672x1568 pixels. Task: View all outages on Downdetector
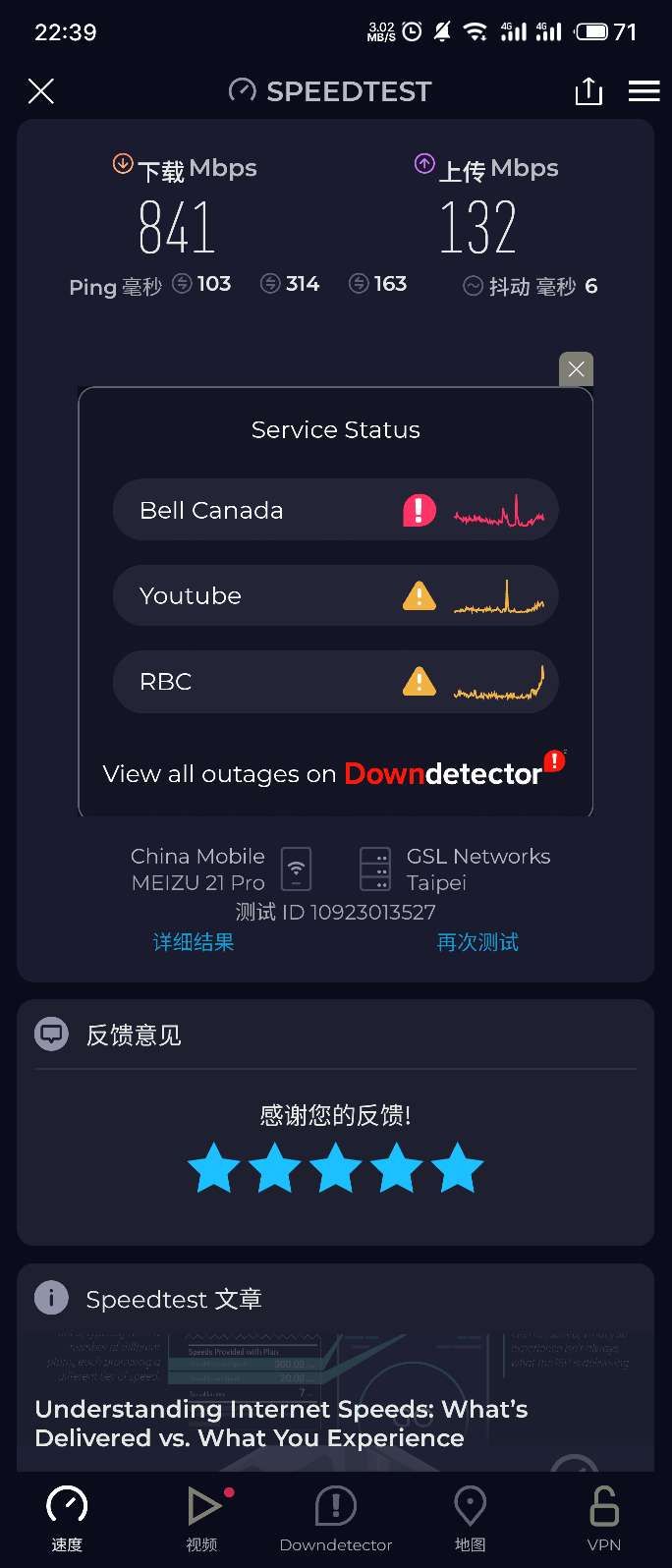[334, 773]
